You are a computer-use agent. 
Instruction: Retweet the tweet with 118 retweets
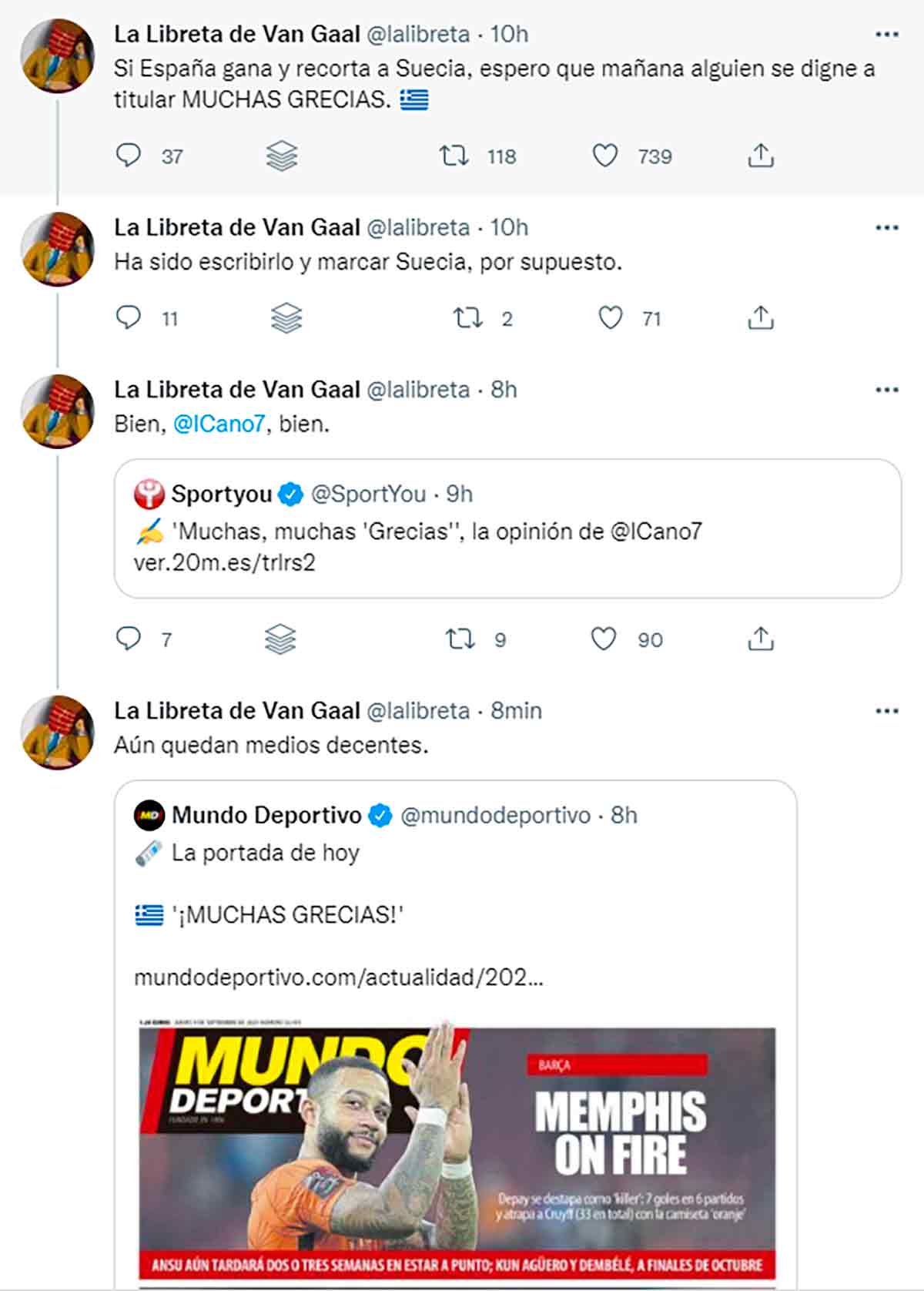[454, 156]
